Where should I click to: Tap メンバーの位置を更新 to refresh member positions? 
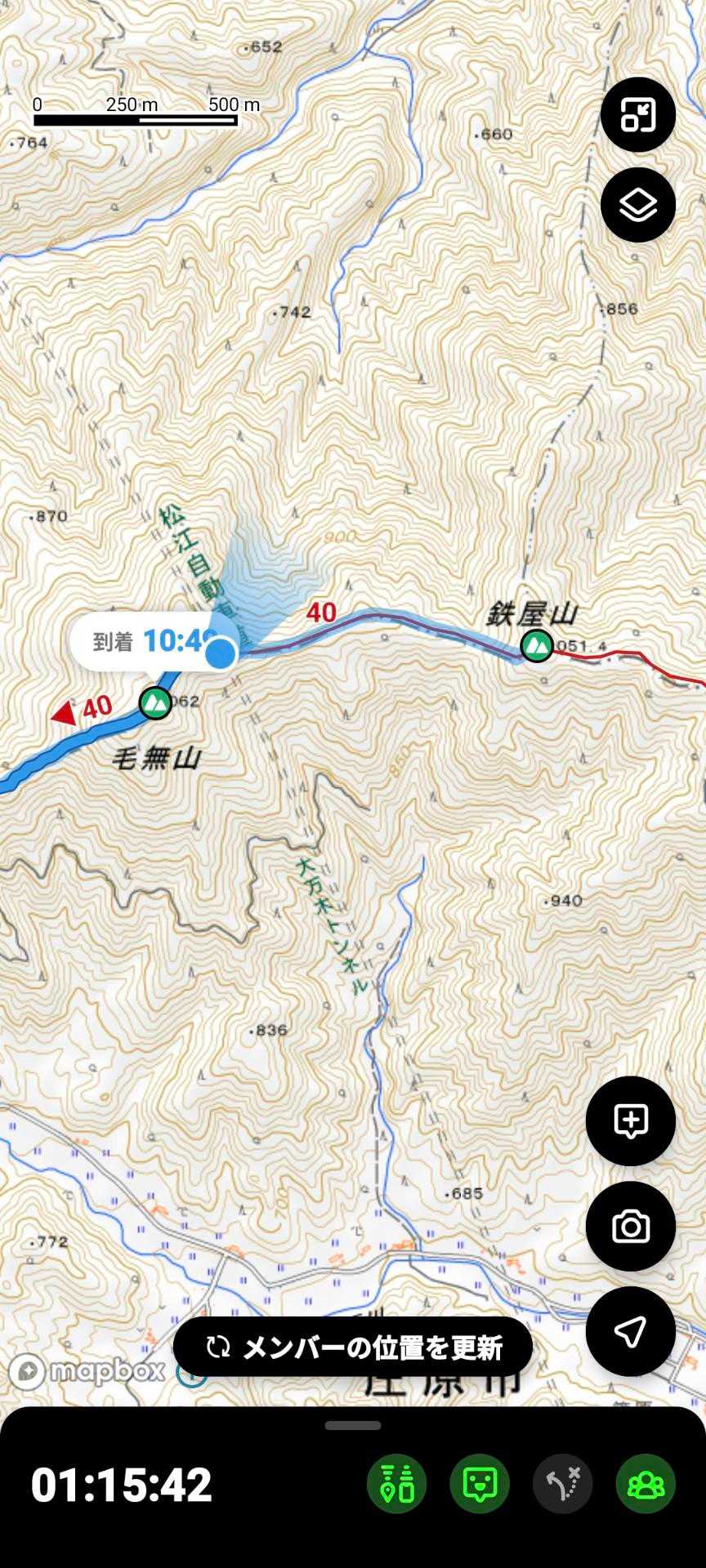(x=353, y=1347)
